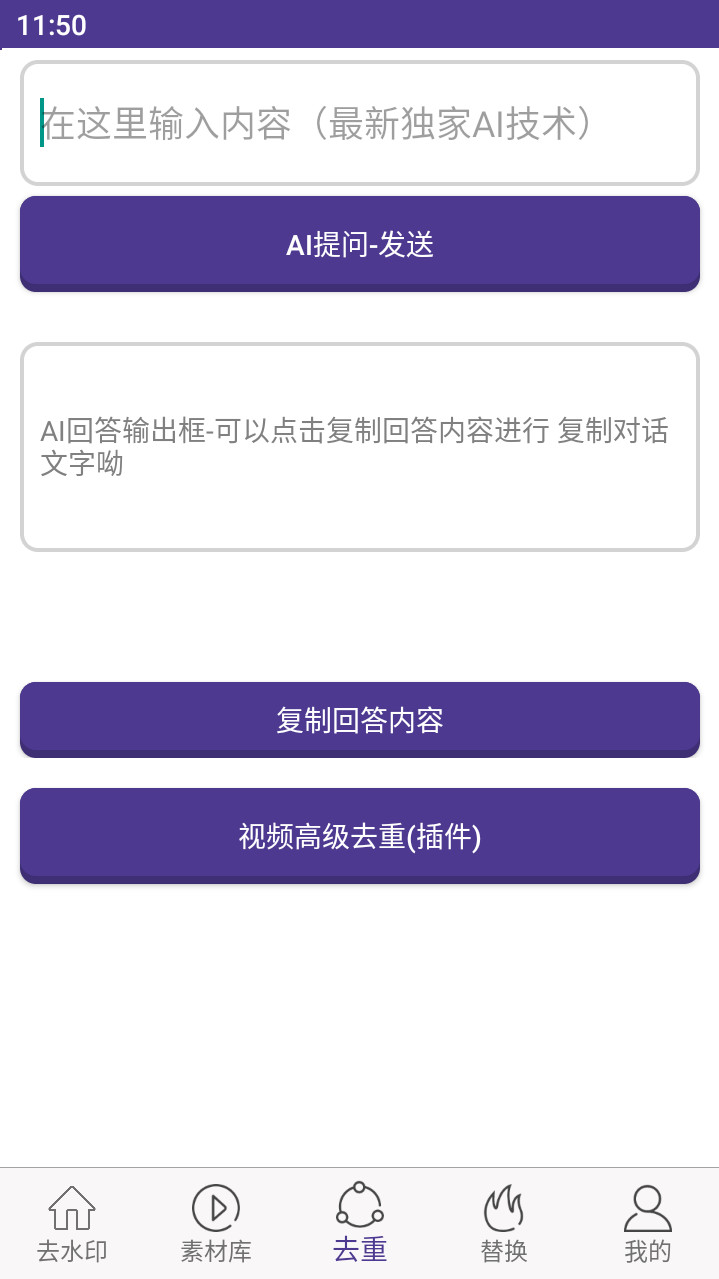Viewport: 719px width, 1279px height.
Task: Select the 去重 tab
Action: (x=359, y=1222)
